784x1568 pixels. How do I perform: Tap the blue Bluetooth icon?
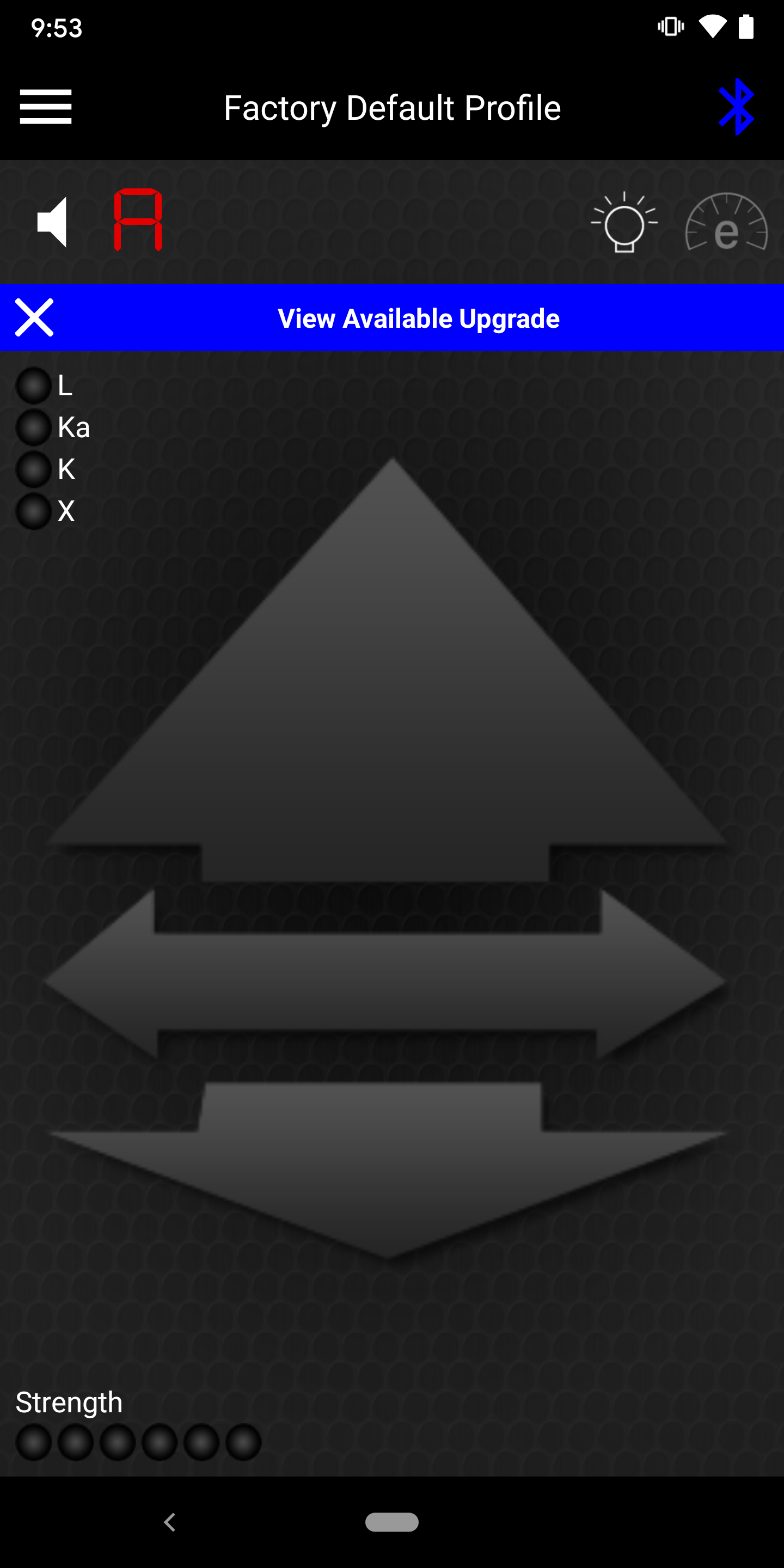(x=737, y=107)
